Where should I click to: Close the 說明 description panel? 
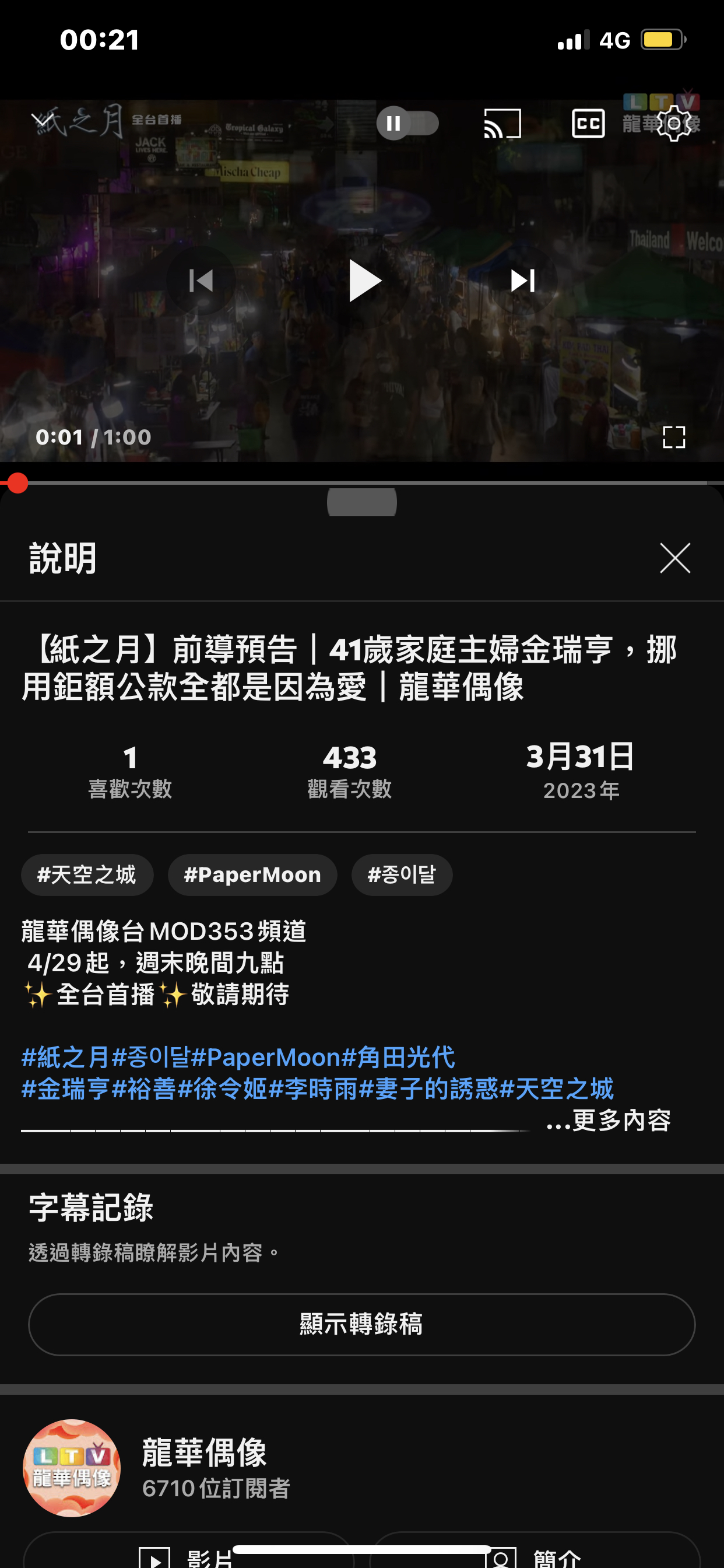pyautogui.click(x=674, y=558)
